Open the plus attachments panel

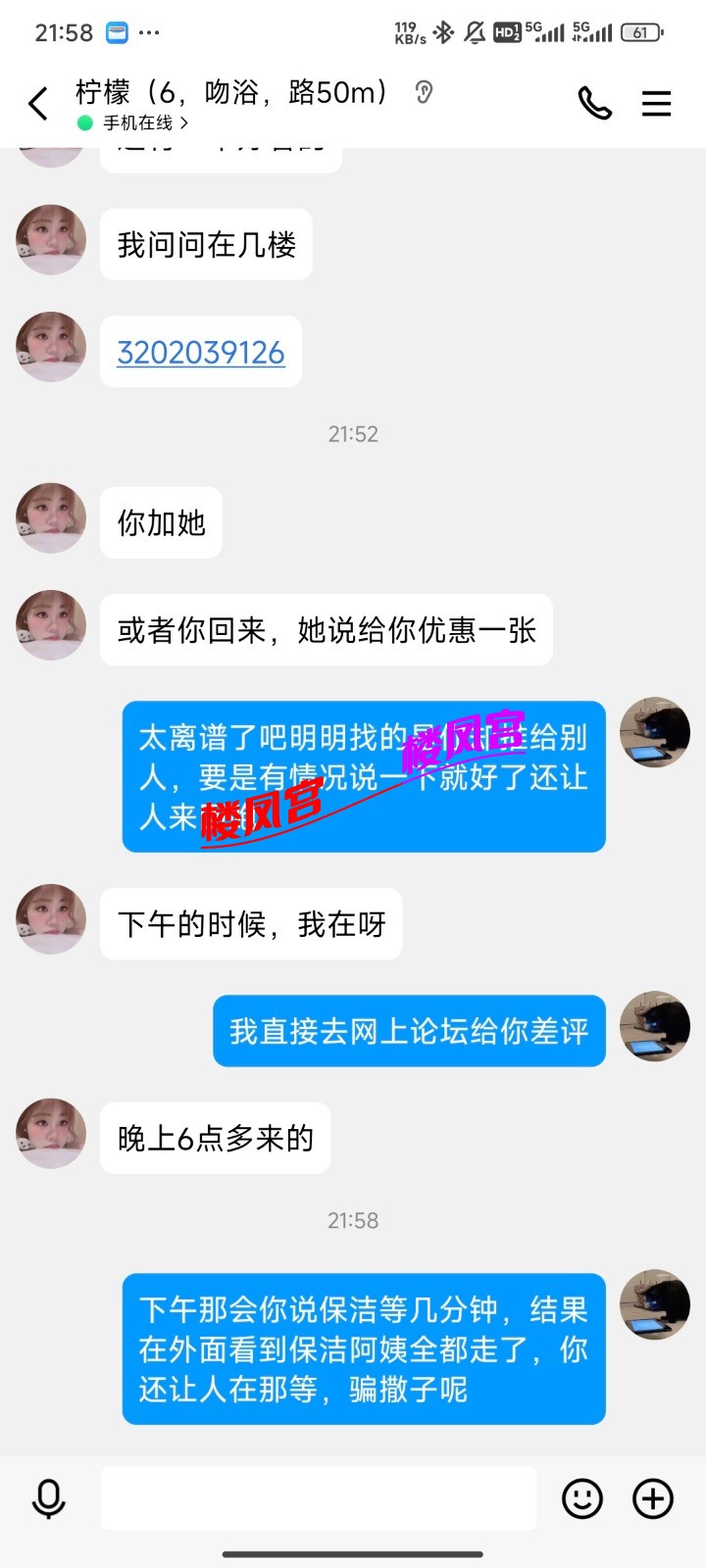[x=653, y=1498]
